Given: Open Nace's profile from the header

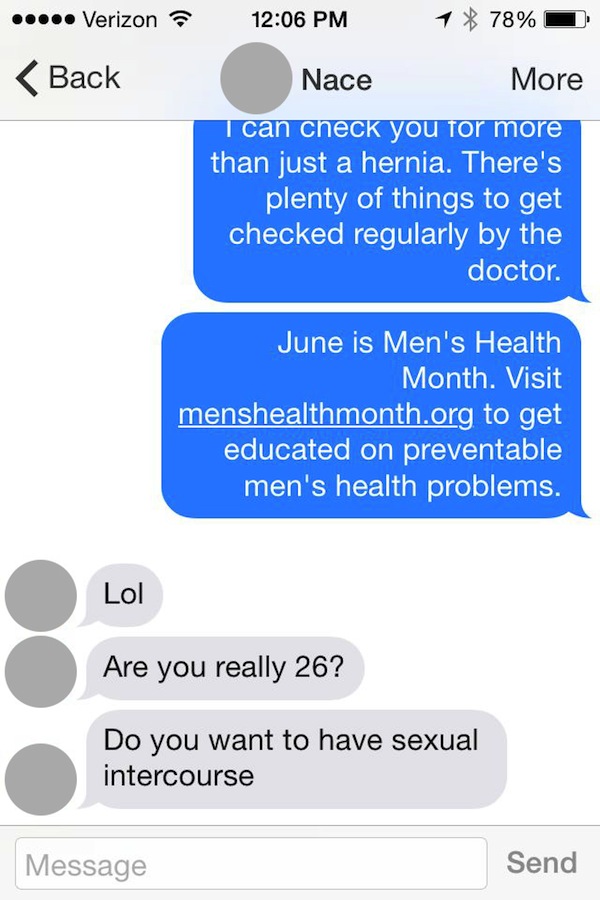Looking at the screenshot, I should point(300,79).
